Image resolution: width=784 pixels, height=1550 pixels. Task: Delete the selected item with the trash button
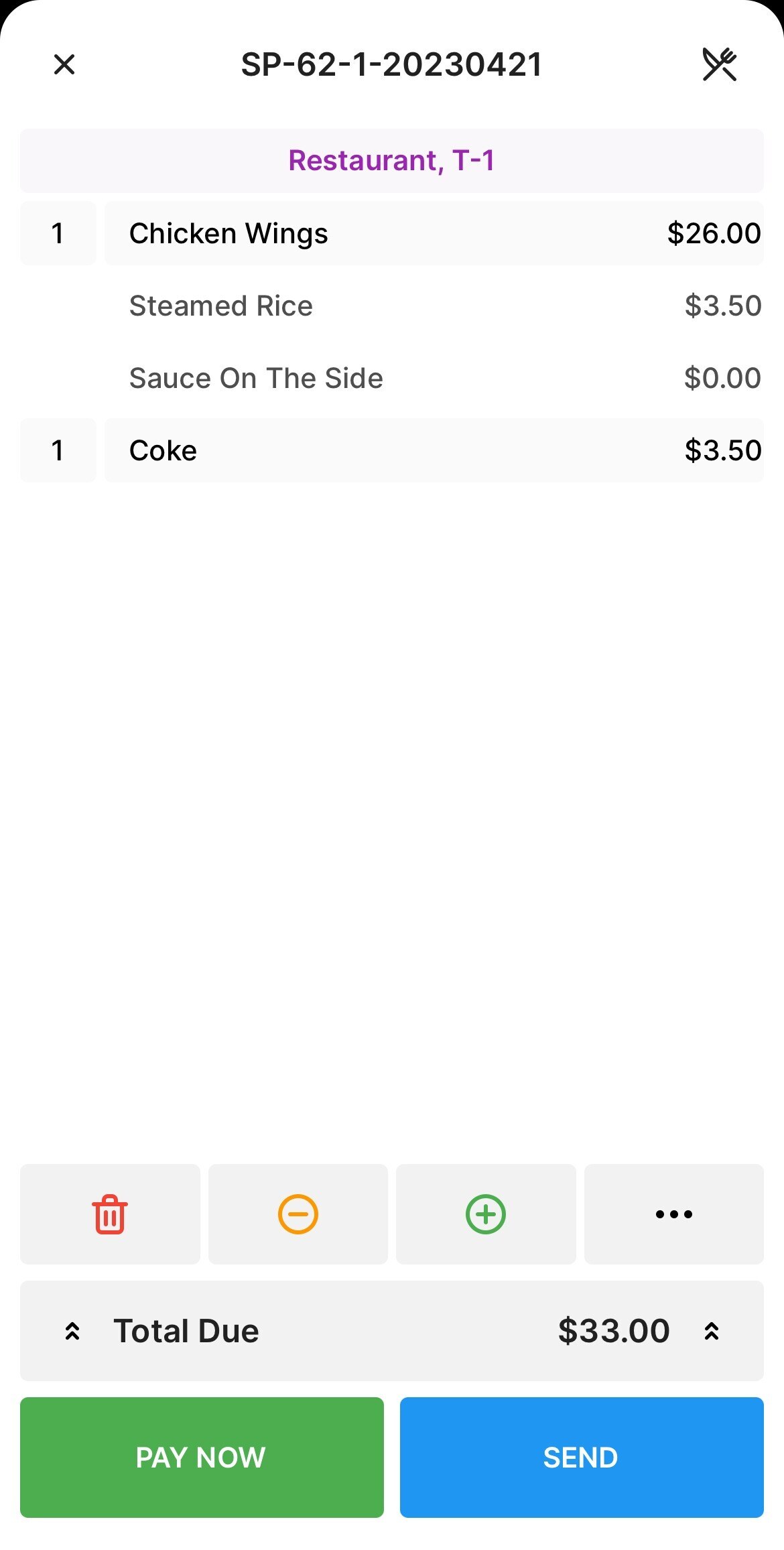[110, 1214]
